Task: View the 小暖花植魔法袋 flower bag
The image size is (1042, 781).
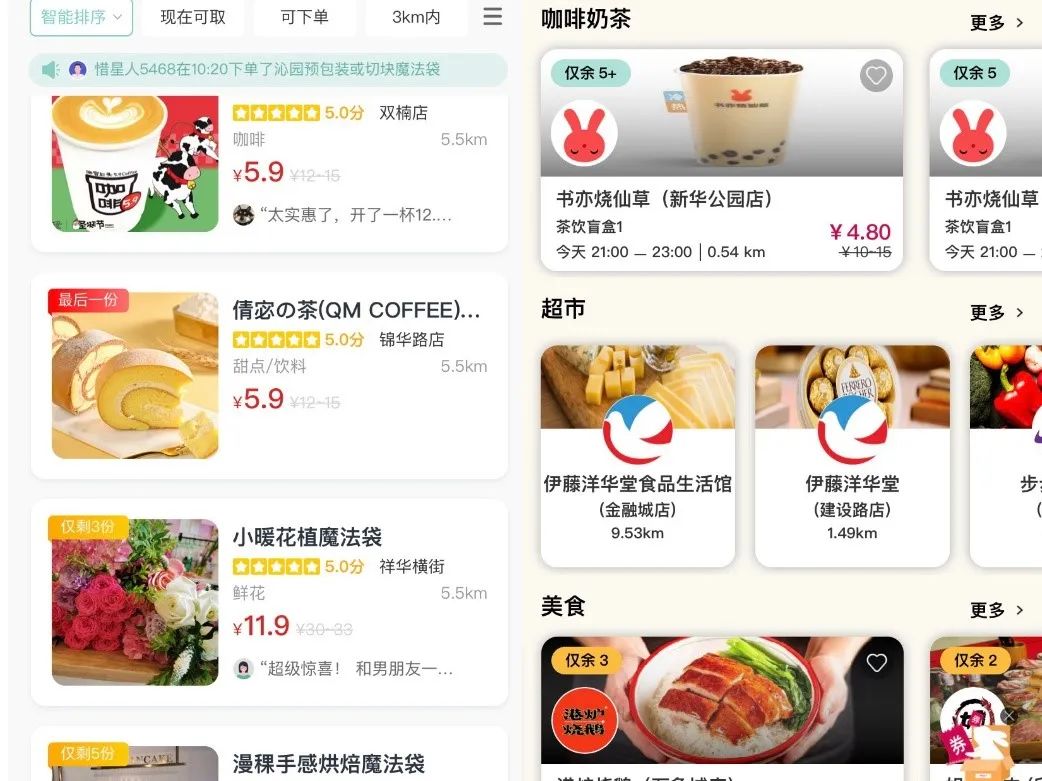Action: [x=269, y=602]
